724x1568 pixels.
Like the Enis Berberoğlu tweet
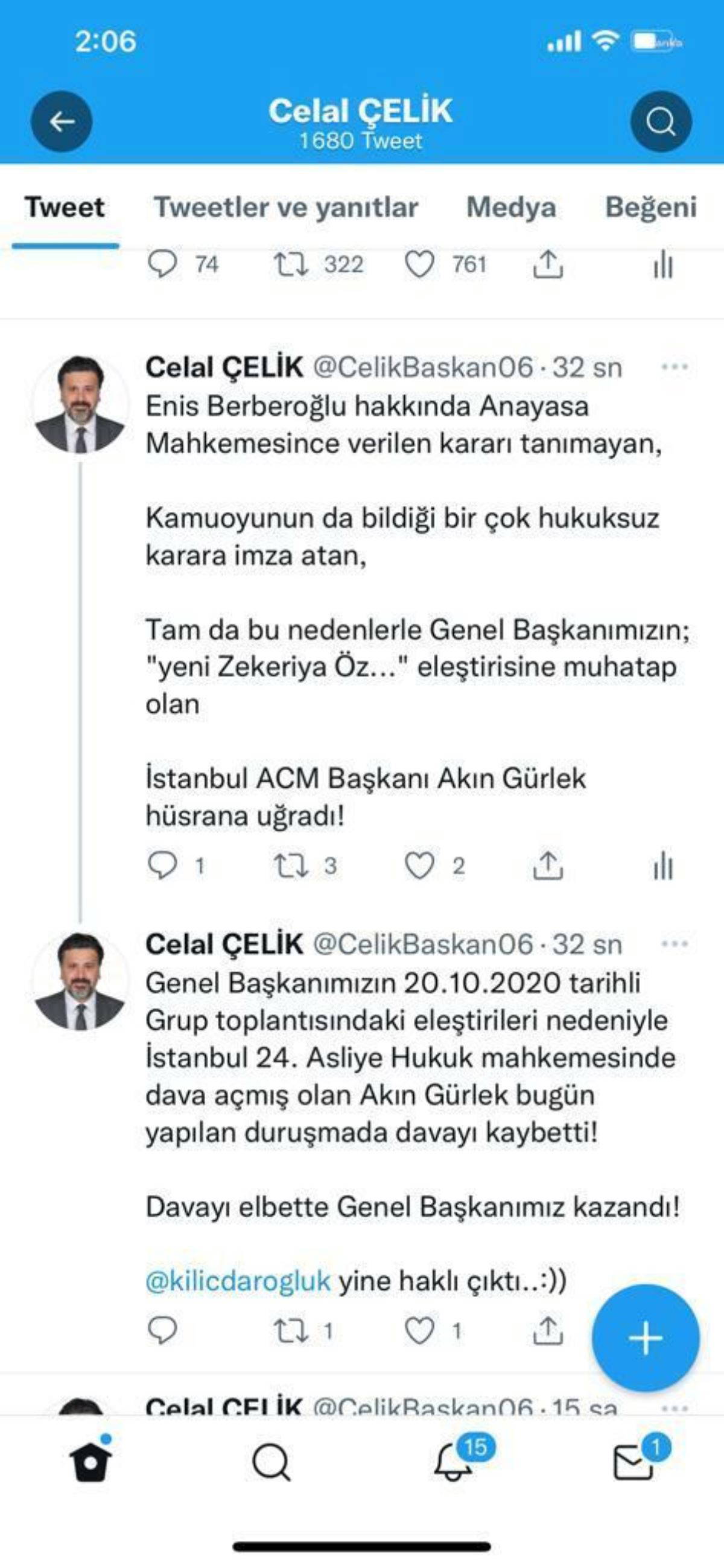(x=420, y=865)
